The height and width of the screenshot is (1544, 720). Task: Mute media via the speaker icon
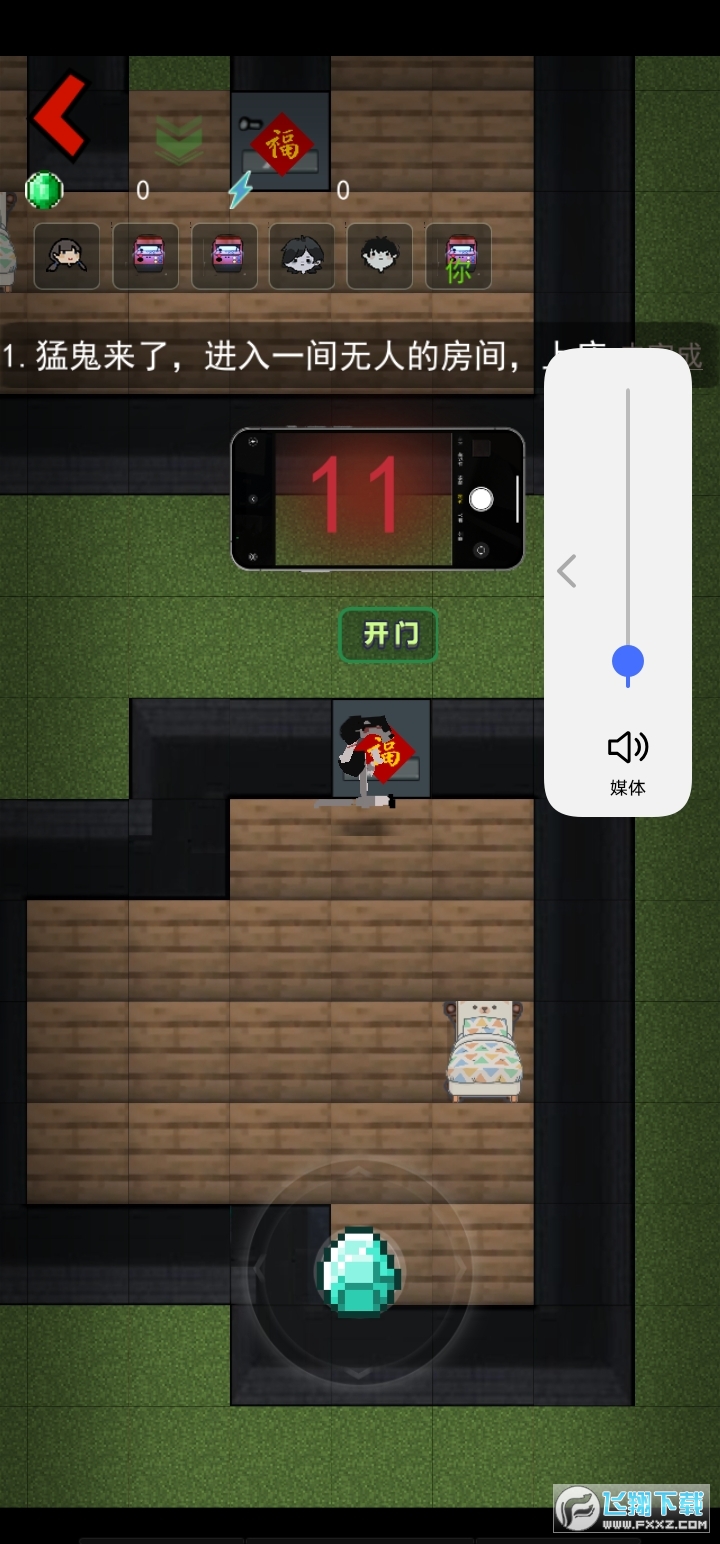tap(627, 747)
